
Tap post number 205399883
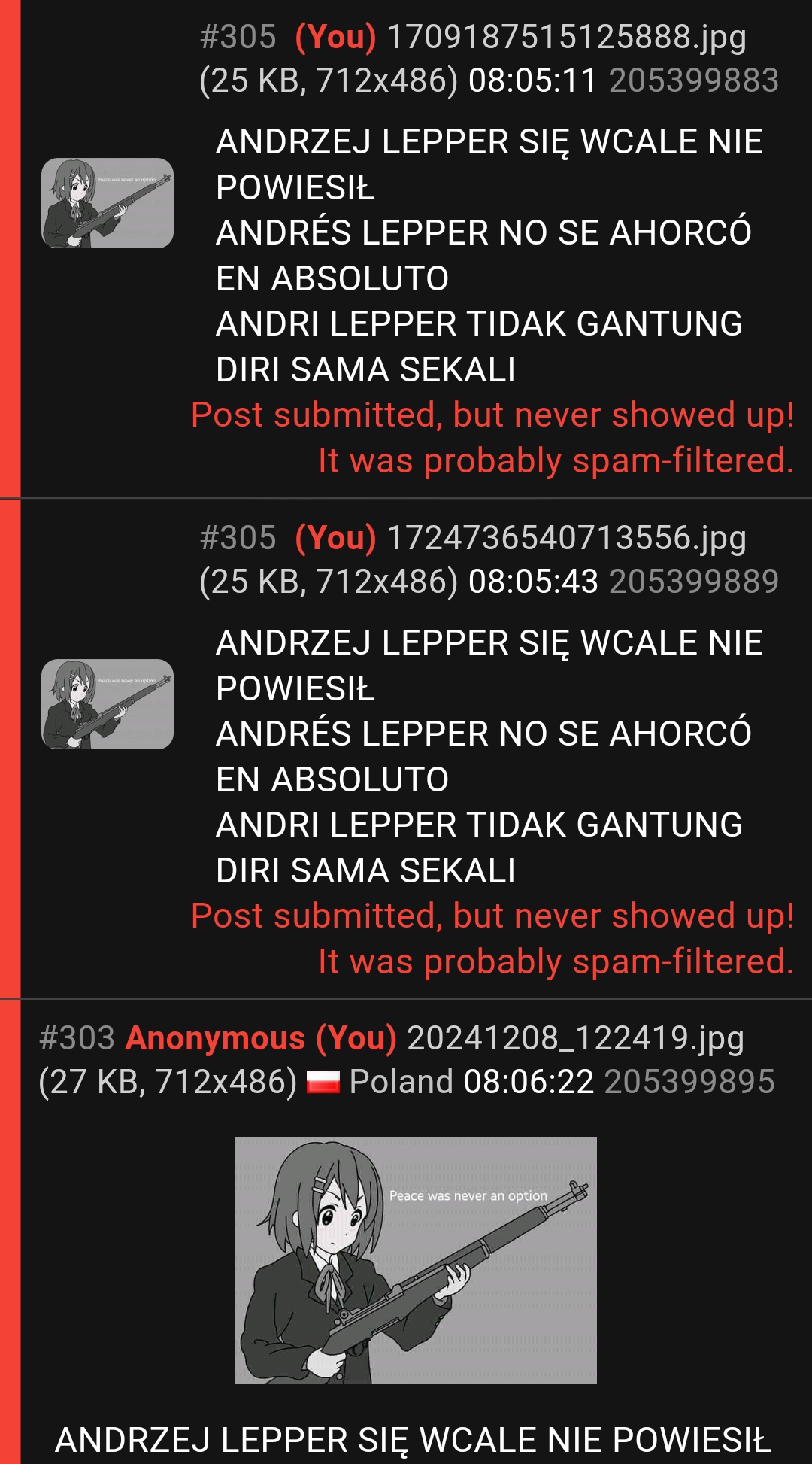click(693, 80)
